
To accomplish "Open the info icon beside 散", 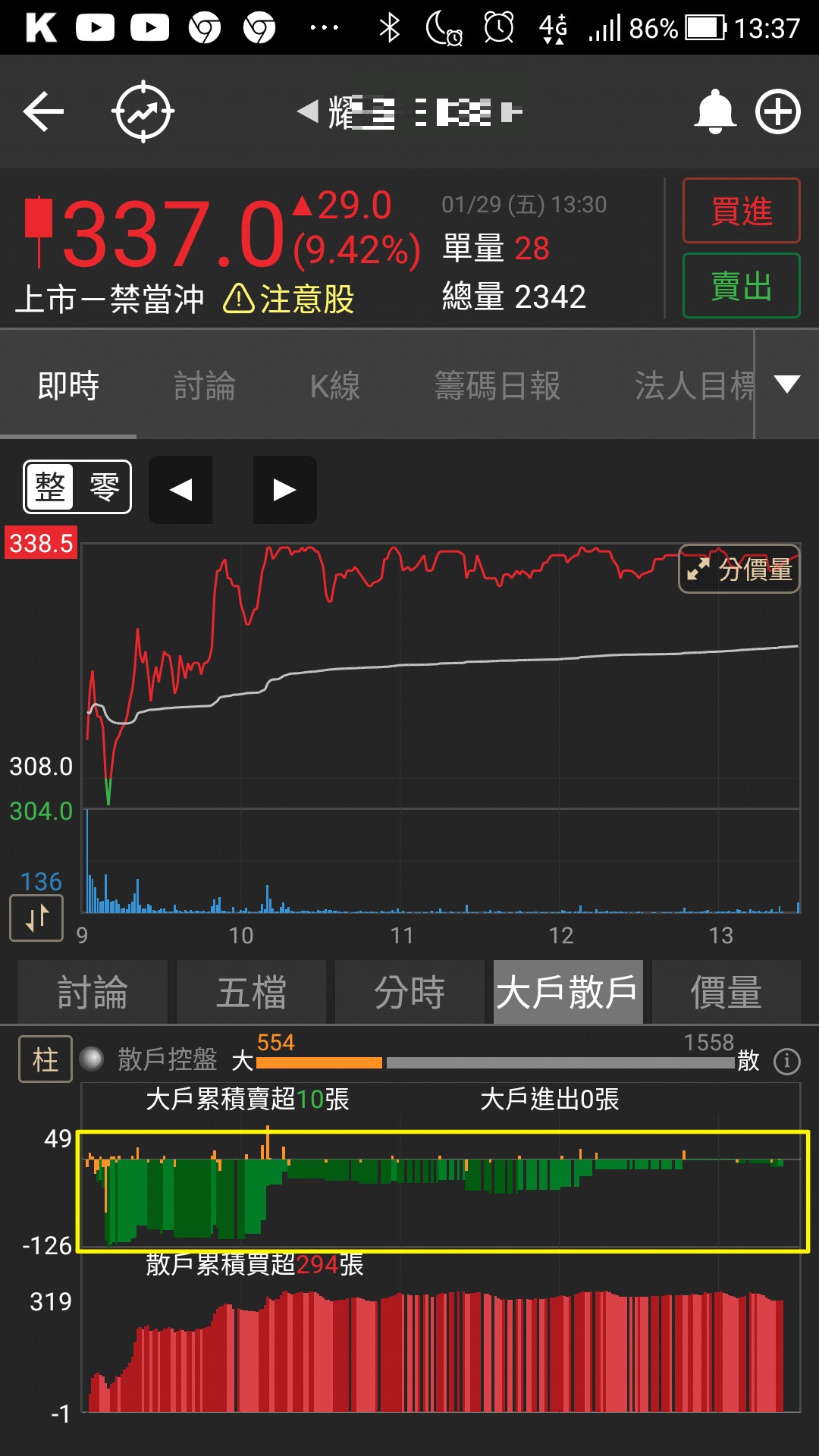I will point(786,1061).
